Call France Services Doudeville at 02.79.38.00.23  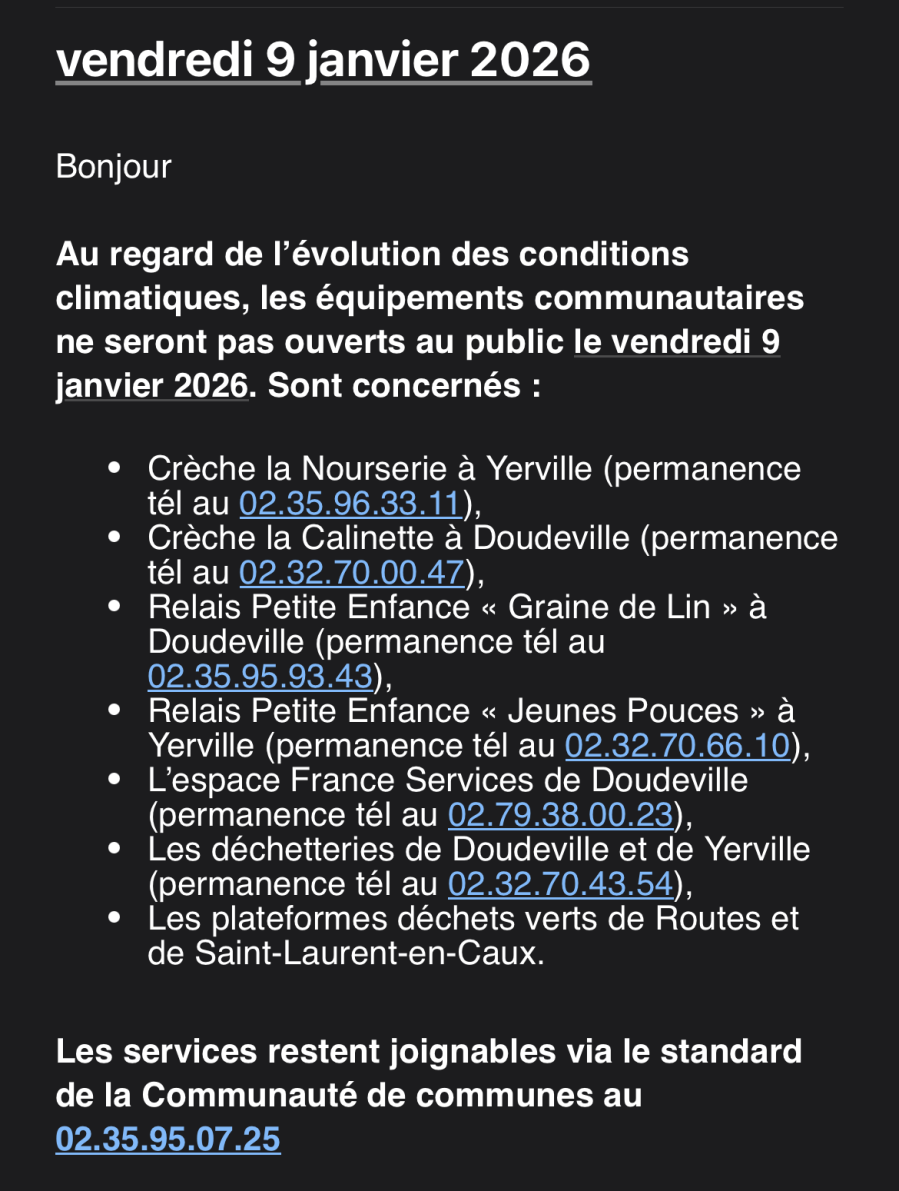560,815
